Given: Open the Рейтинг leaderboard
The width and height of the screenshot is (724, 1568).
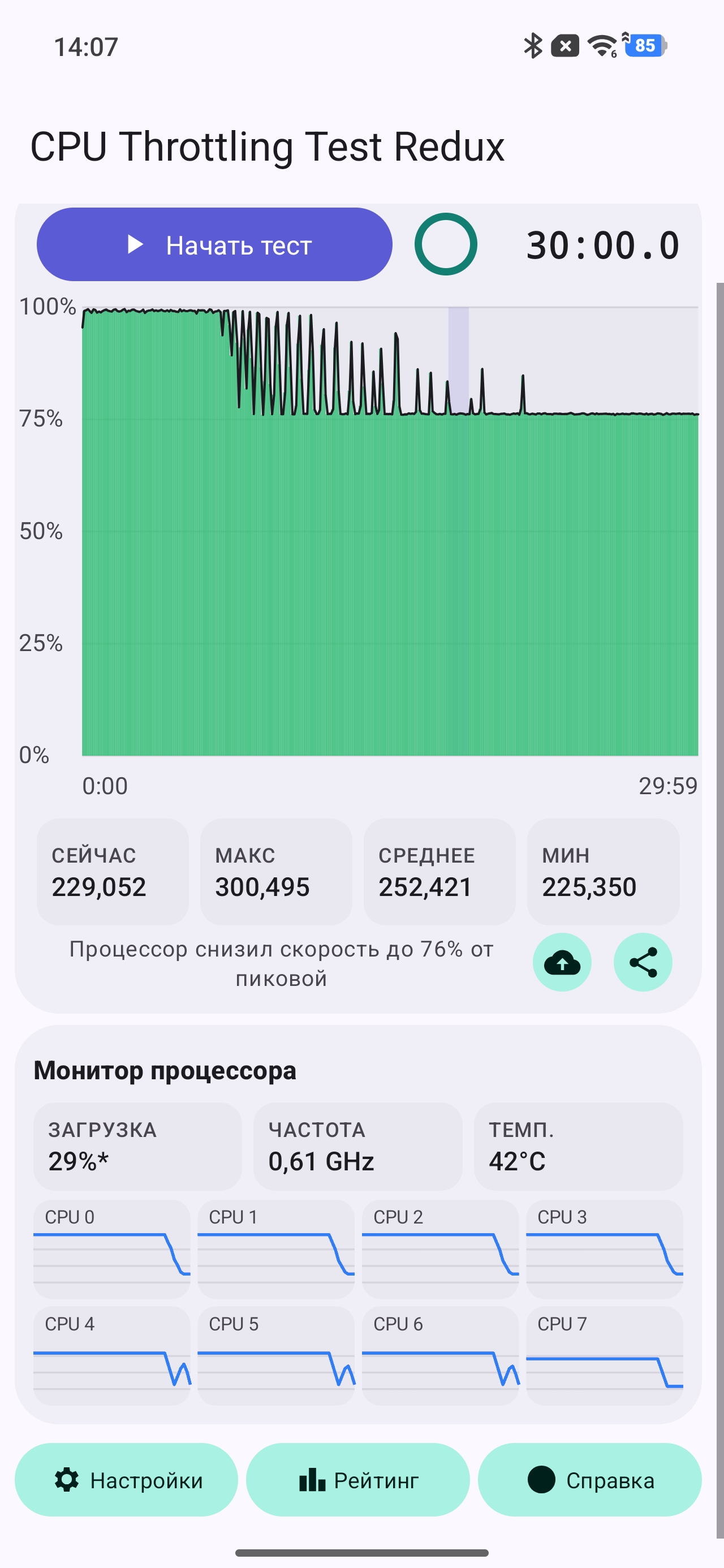Looking at the screenshot, I should [358, 1480].
